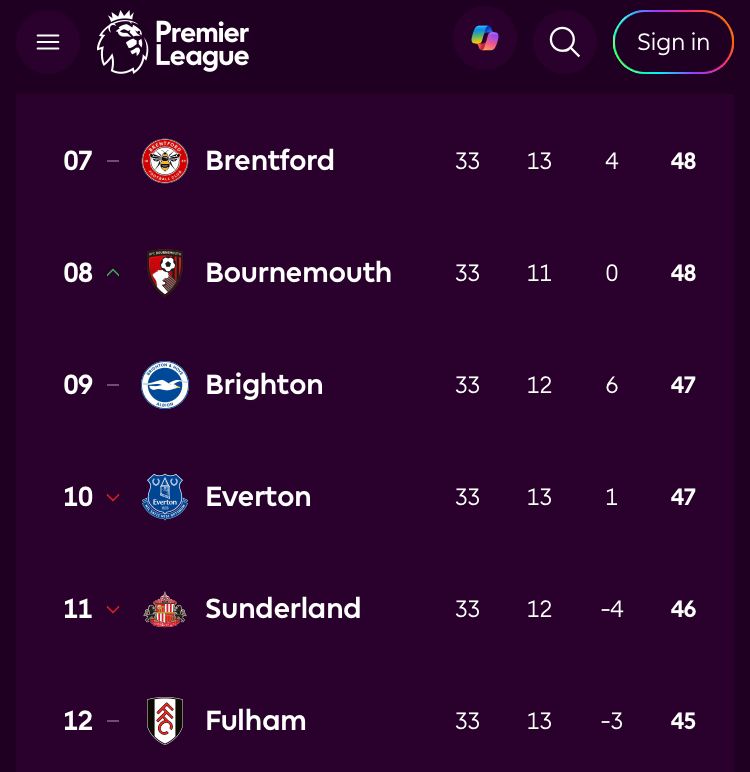Click Sunderland's -4 goal difference value
The height and width of the screenshot is (772, 750).
(x=611, y=609)
